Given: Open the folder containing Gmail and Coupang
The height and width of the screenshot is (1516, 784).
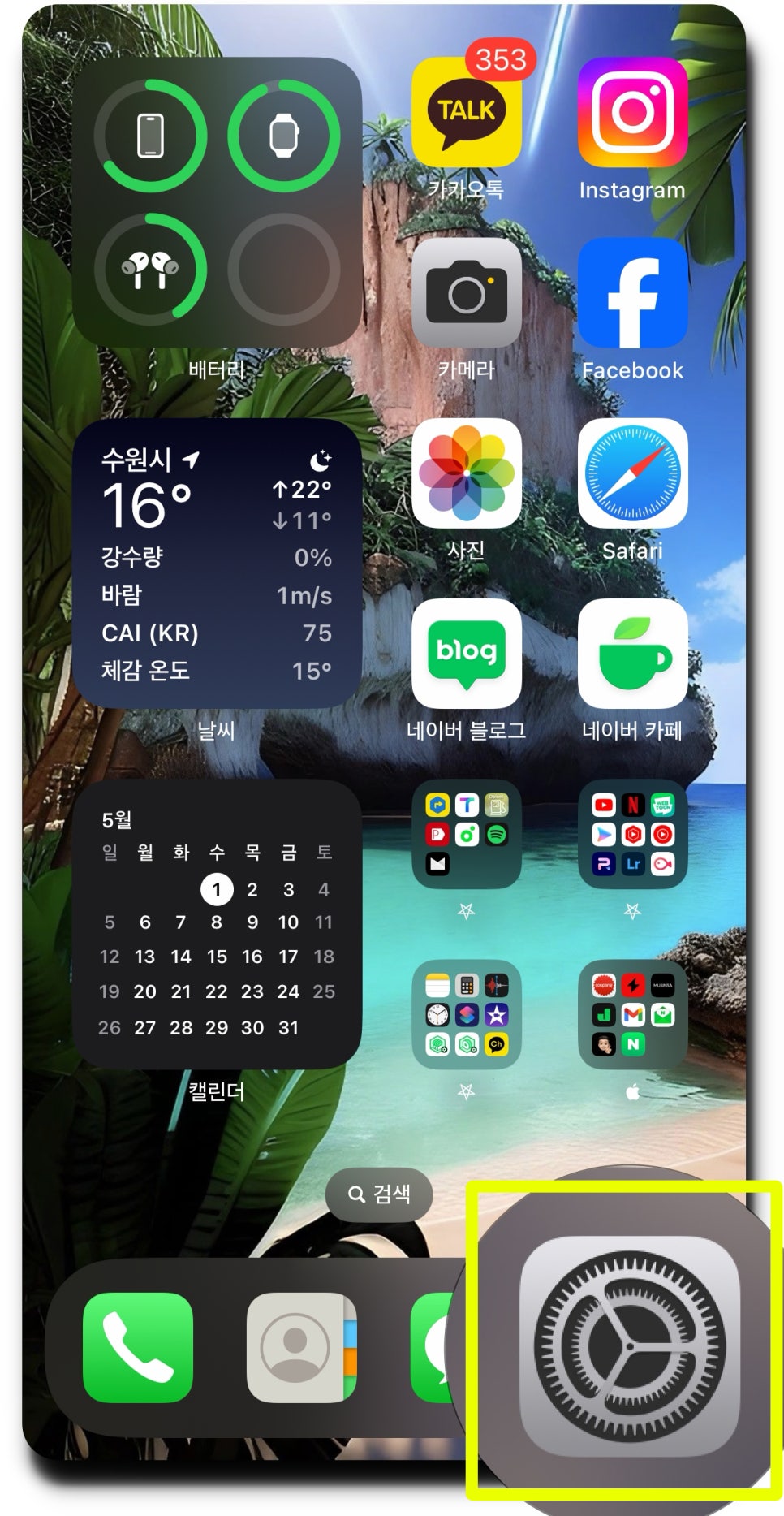Looking at the screenshot, I should click(x=632, y=1014).
